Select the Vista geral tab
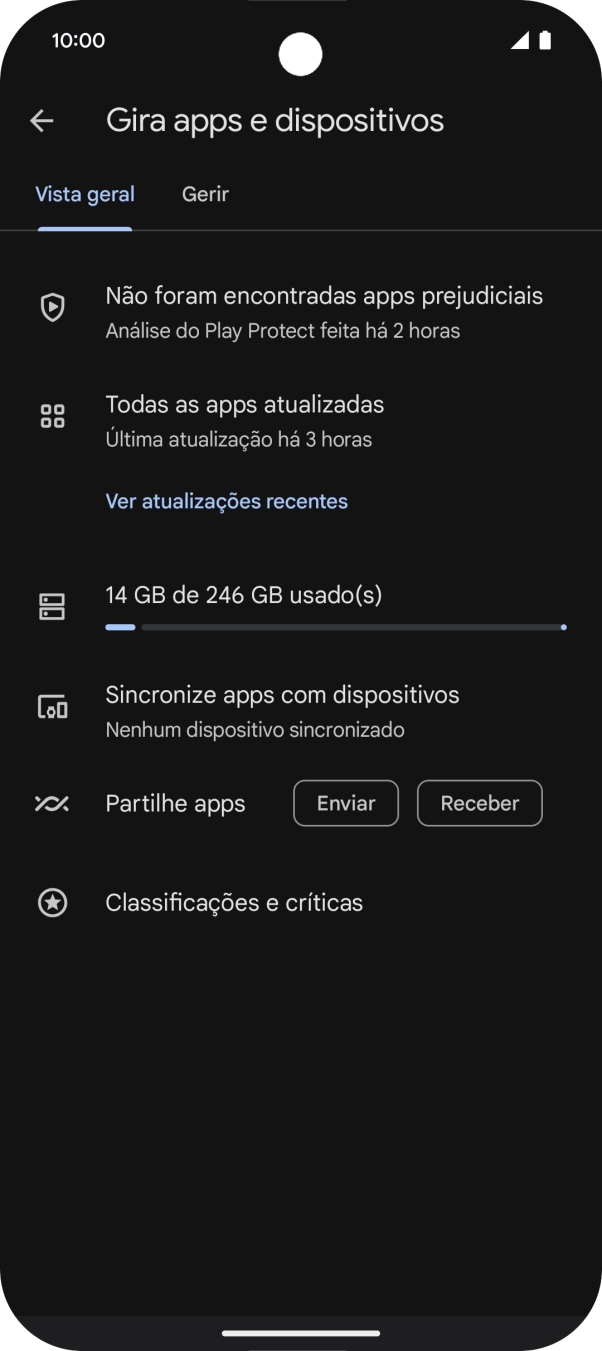The height and width of the screenshot is (1351, 602). [x=85, y=194]
